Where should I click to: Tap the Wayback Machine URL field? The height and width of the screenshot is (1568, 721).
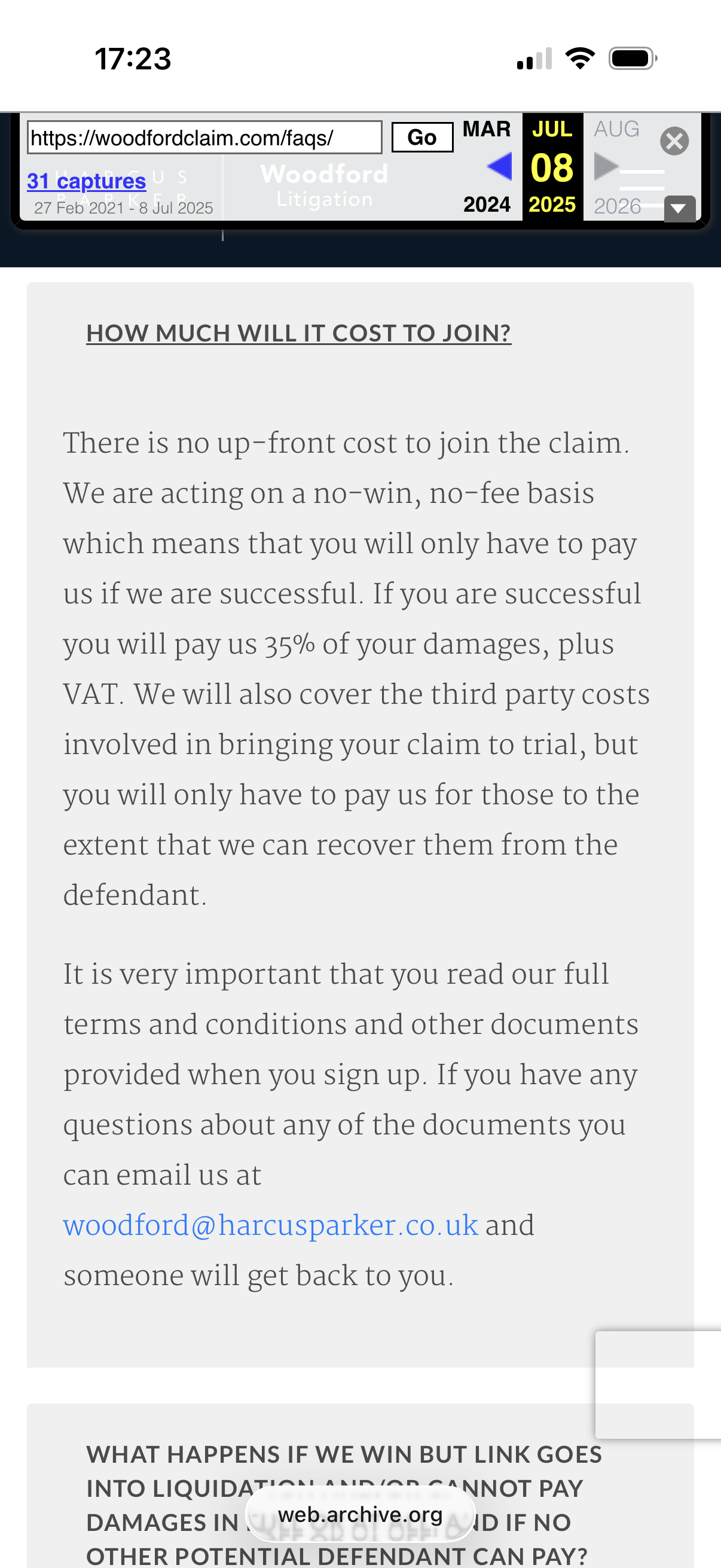(204, 138)
